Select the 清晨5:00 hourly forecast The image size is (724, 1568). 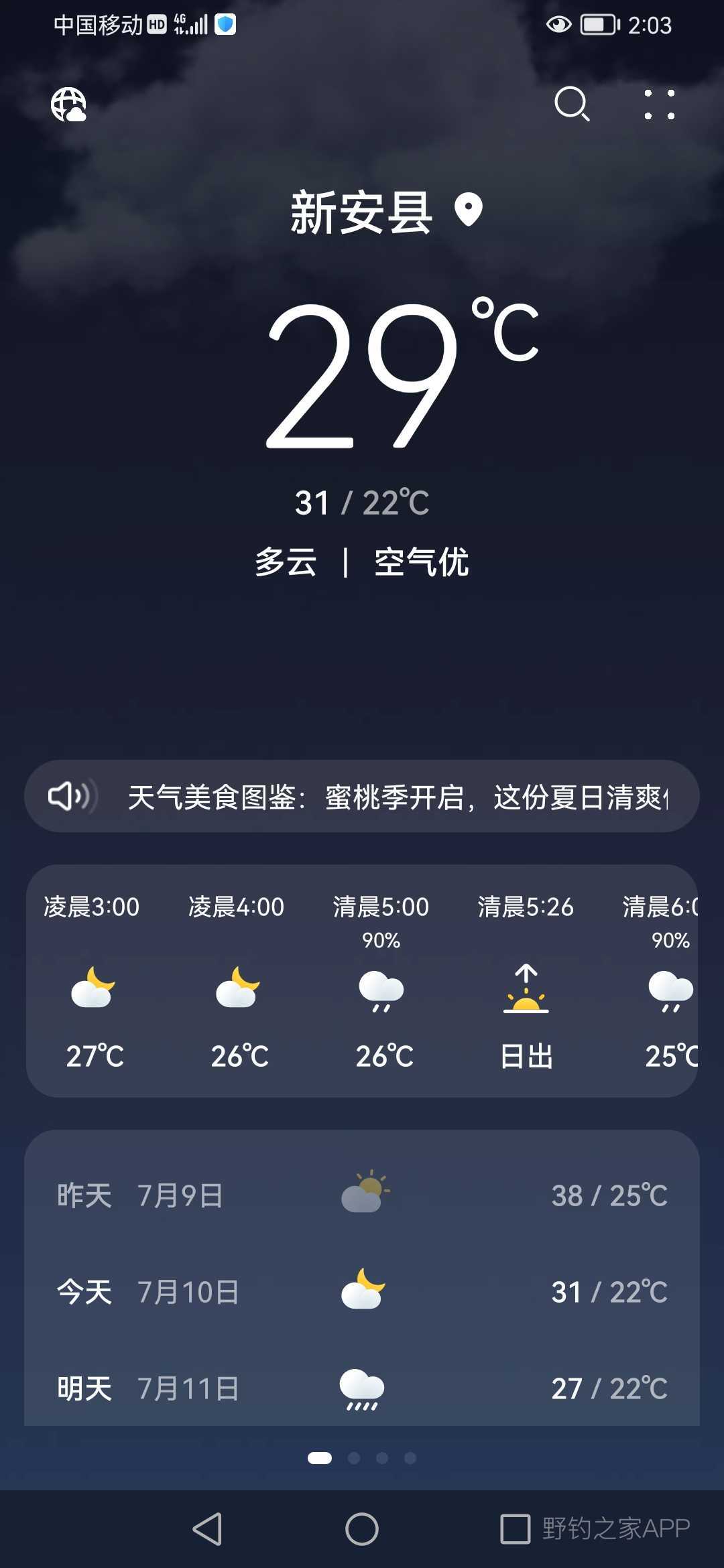[381, 980]
